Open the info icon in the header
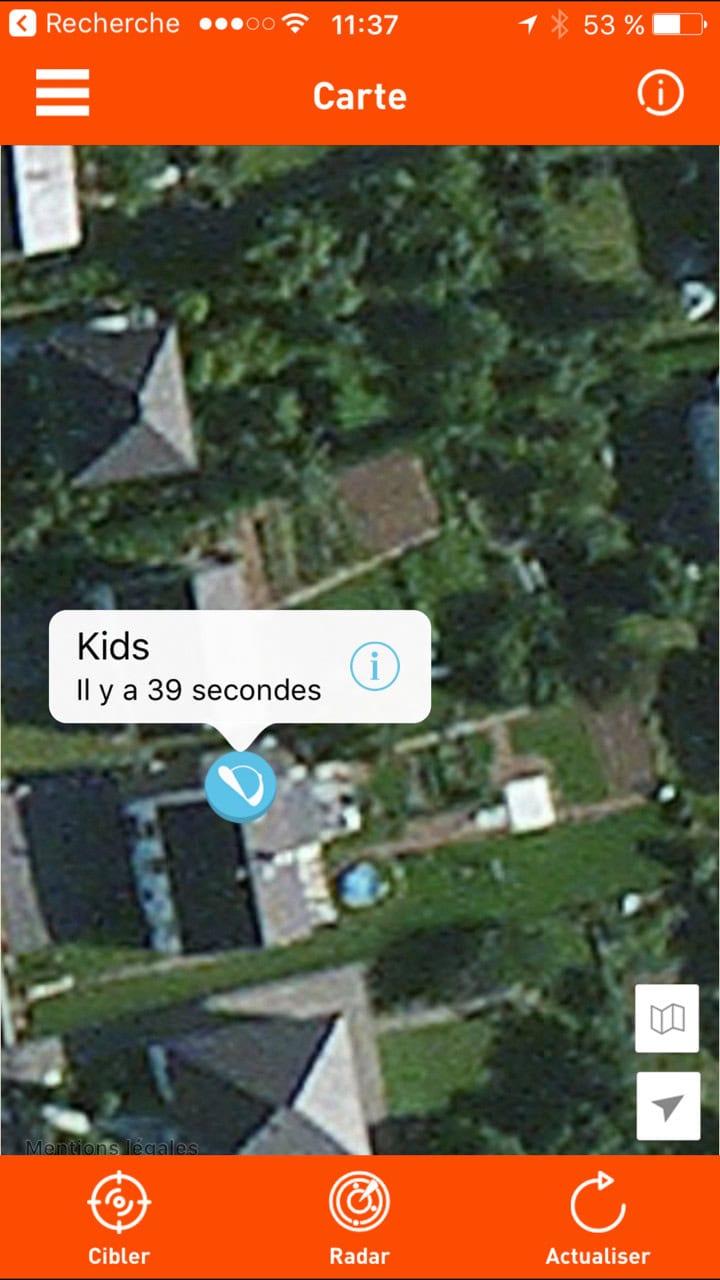This screenshot has height=1280, width=720. 660,94
